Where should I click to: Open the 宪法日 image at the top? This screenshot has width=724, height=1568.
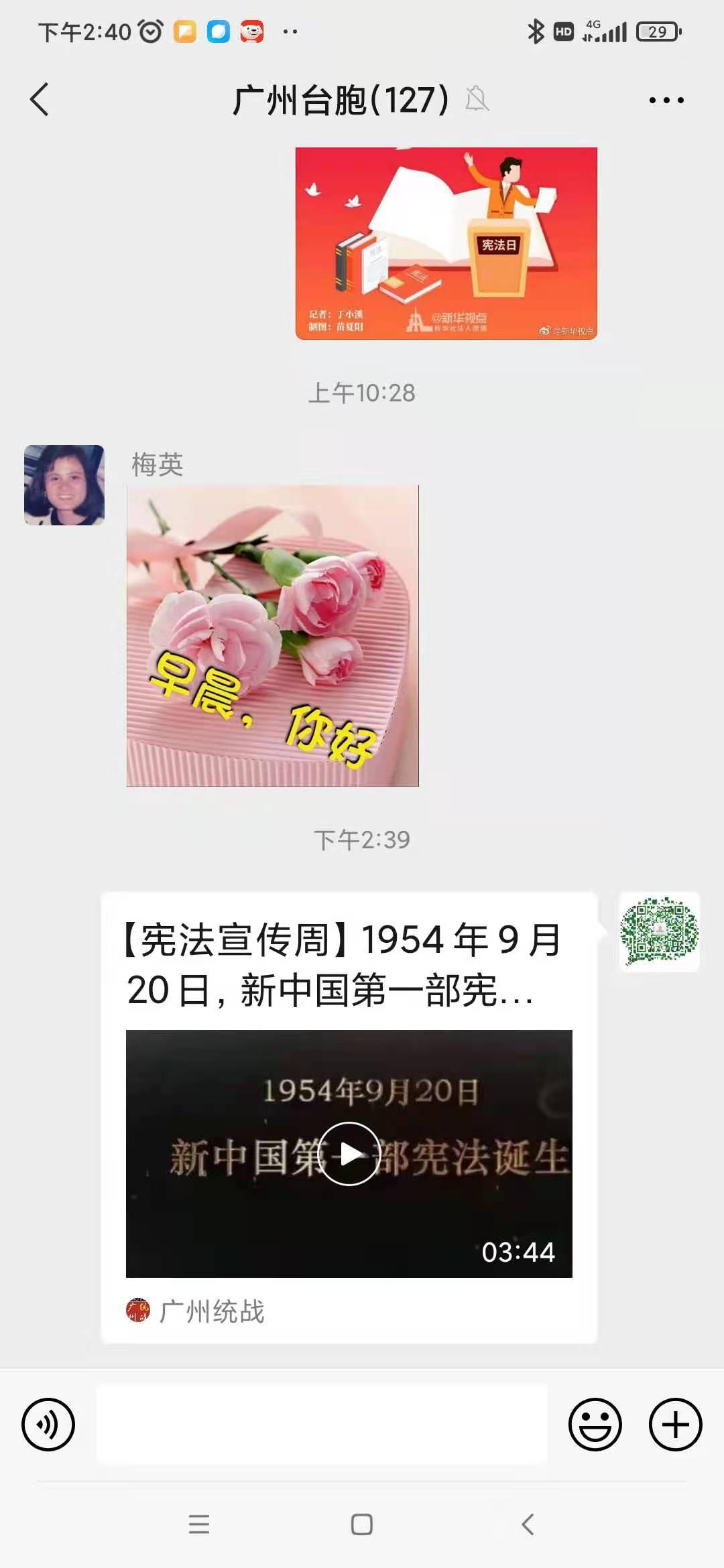(446, 243)
